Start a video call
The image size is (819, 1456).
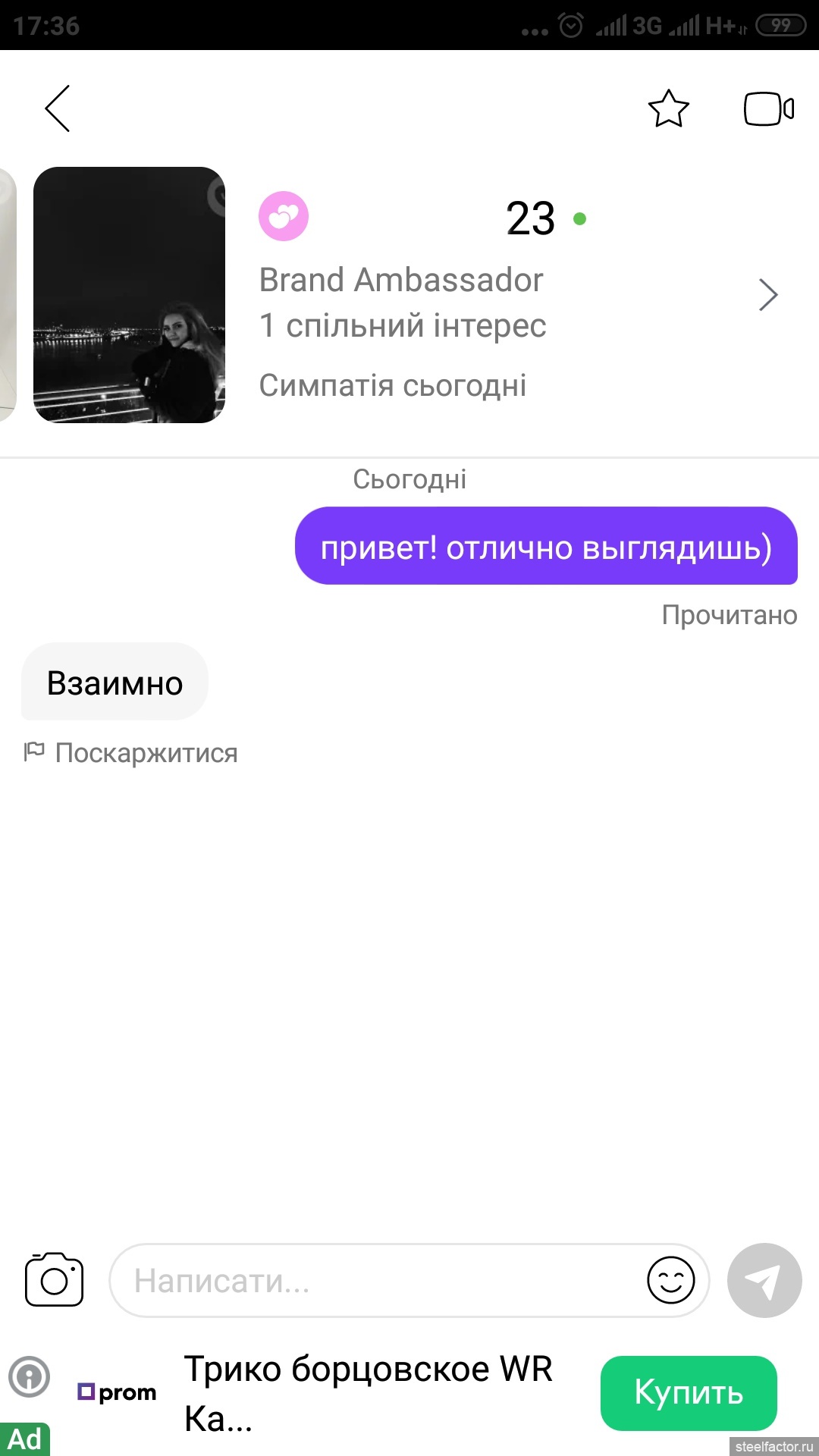coord(768,108)
